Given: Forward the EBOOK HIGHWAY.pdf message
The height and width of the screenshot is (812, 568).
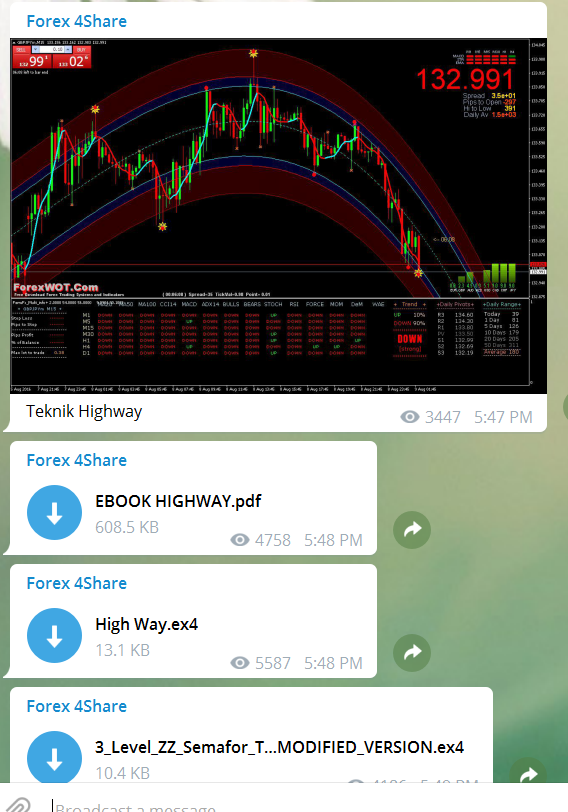Looking at the screenshot, I should click(x=412, y=529).
